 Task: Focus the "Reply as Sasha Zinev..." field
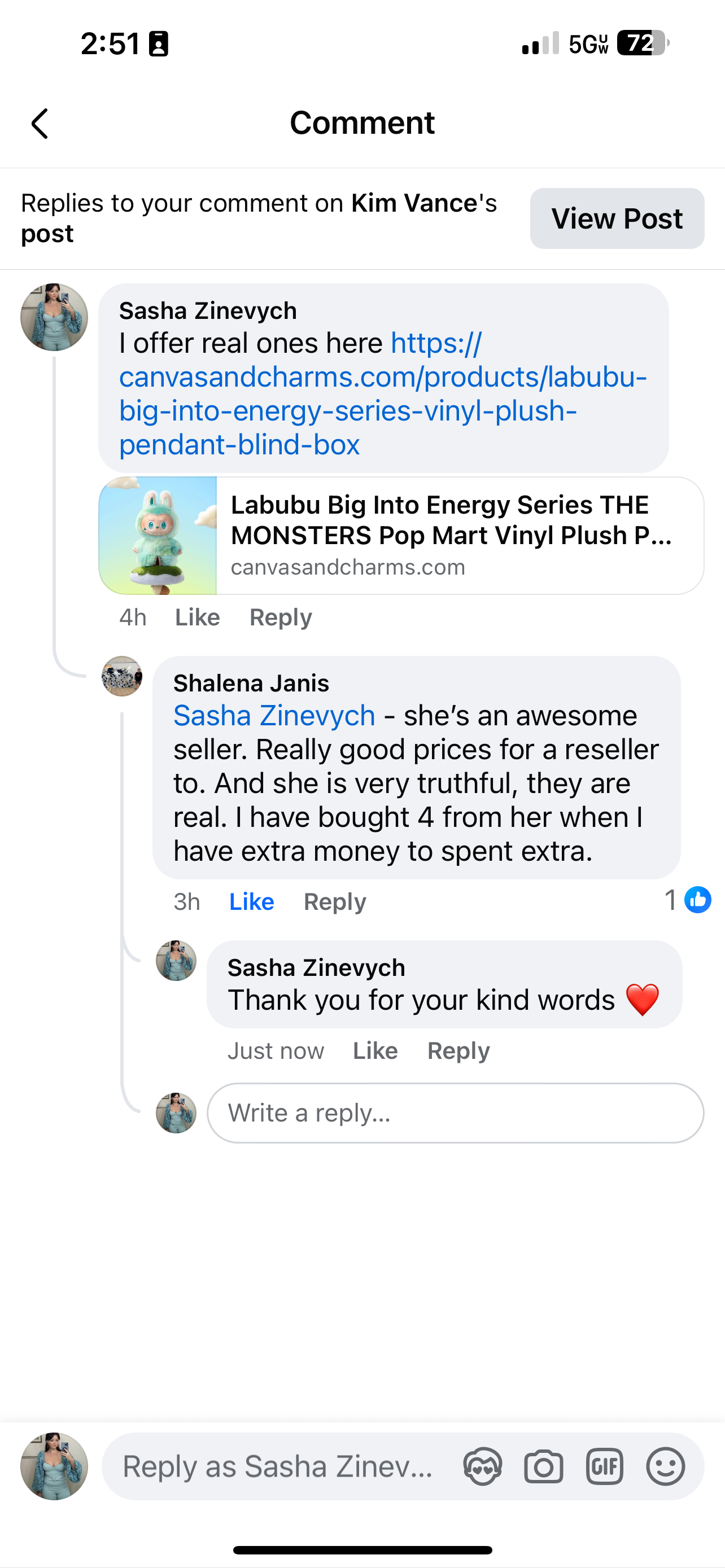(278, 1466)
